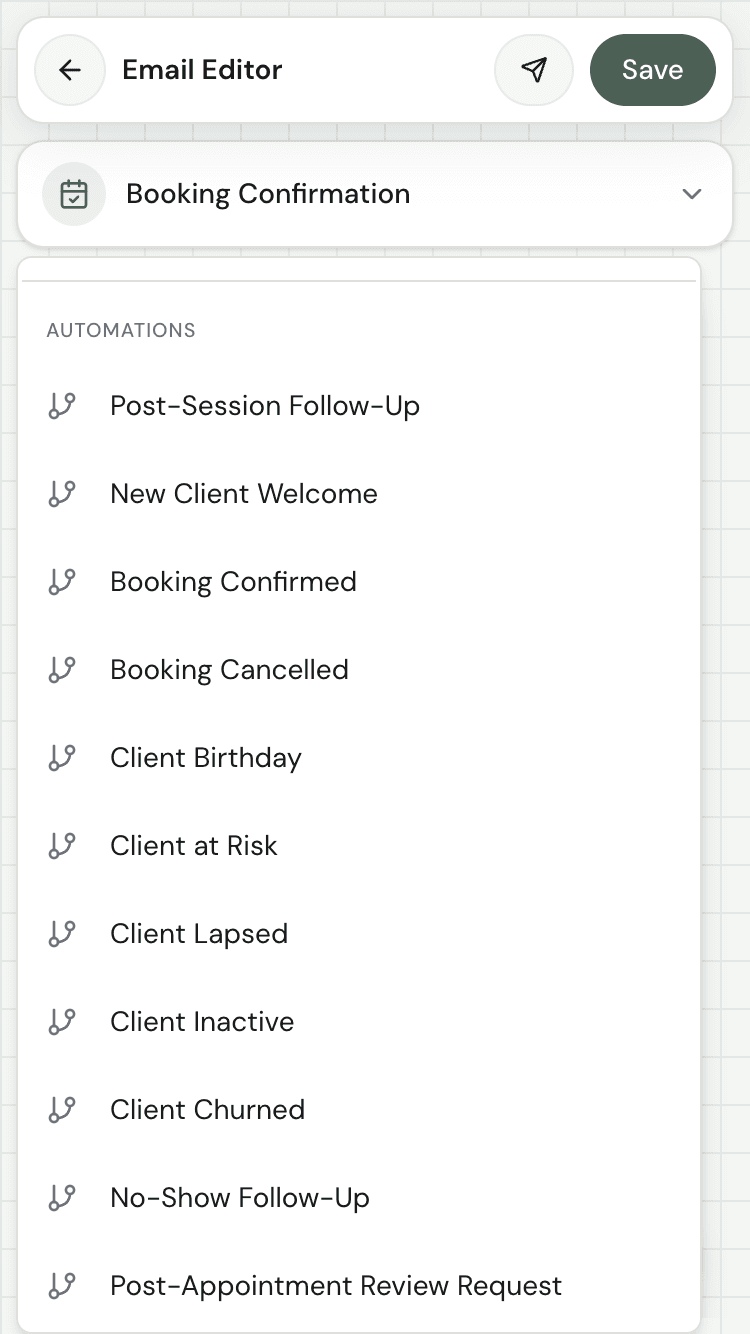Open the Client Inactive automation
The image size is (750, 1334).
click(x=201, y=1021)
